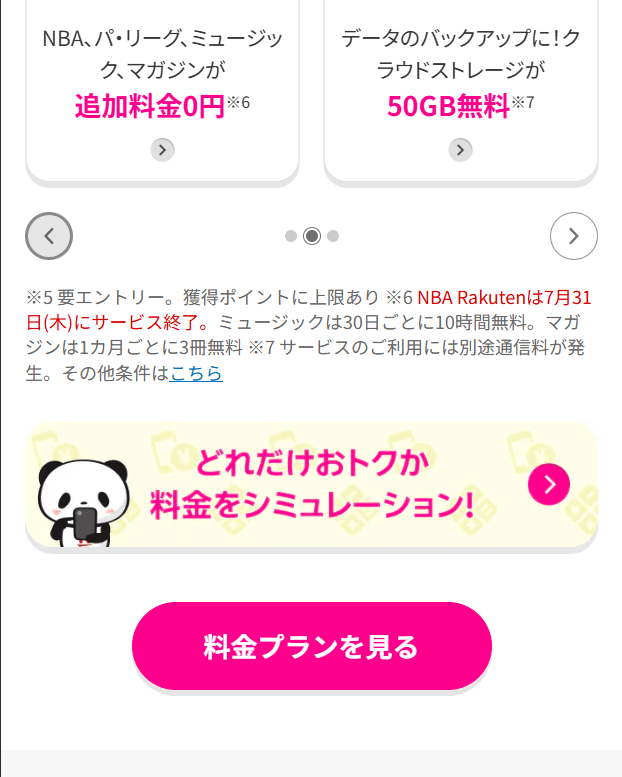Screen dimensions: 622x777
Task: Select the first carousel page dot
Action: [290, 236]
